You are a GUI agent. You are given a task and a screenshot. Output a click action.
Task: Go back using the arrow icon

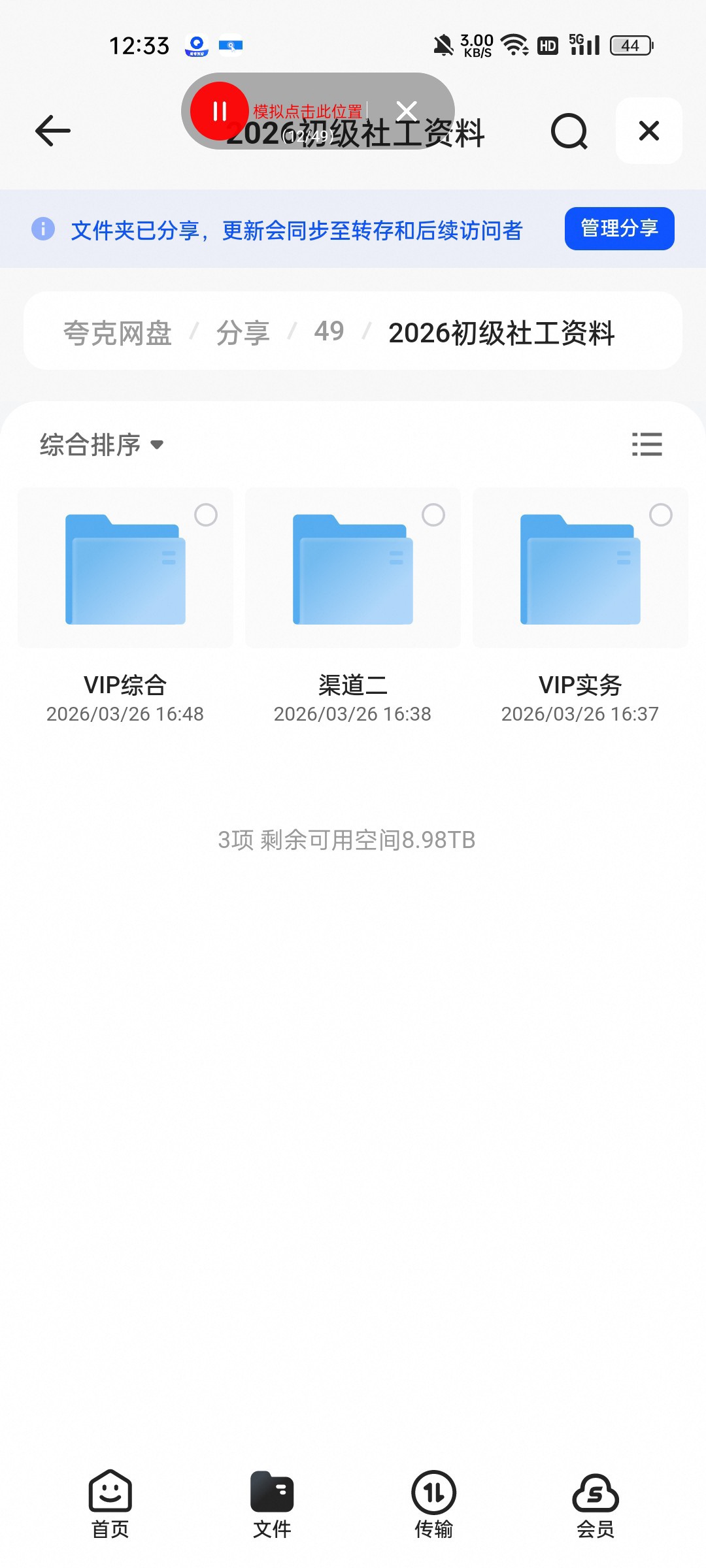[x=52, y=131]
